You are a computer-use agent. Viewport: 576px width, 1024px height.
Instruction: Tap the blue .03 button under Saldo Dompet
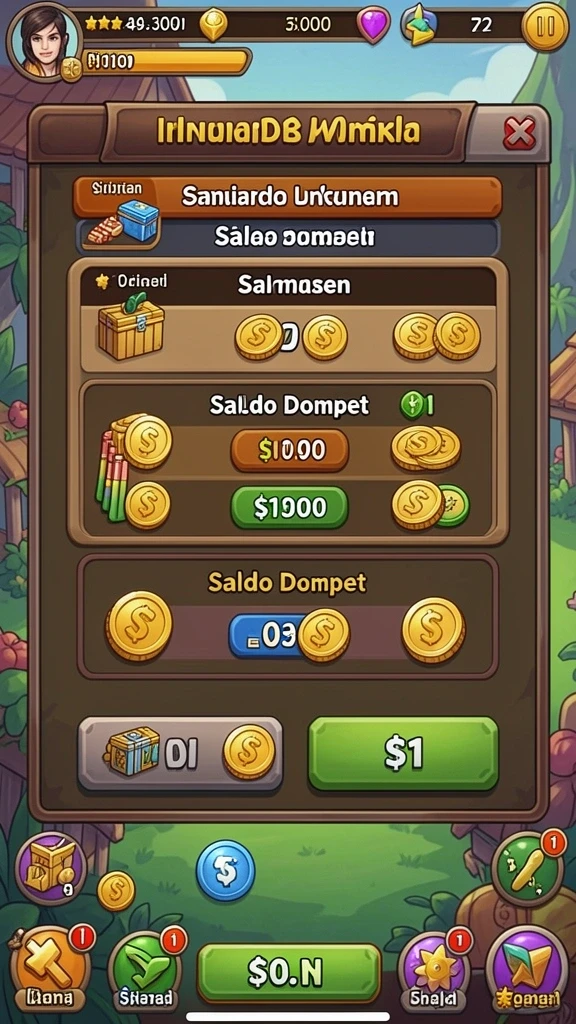(268, 635)
